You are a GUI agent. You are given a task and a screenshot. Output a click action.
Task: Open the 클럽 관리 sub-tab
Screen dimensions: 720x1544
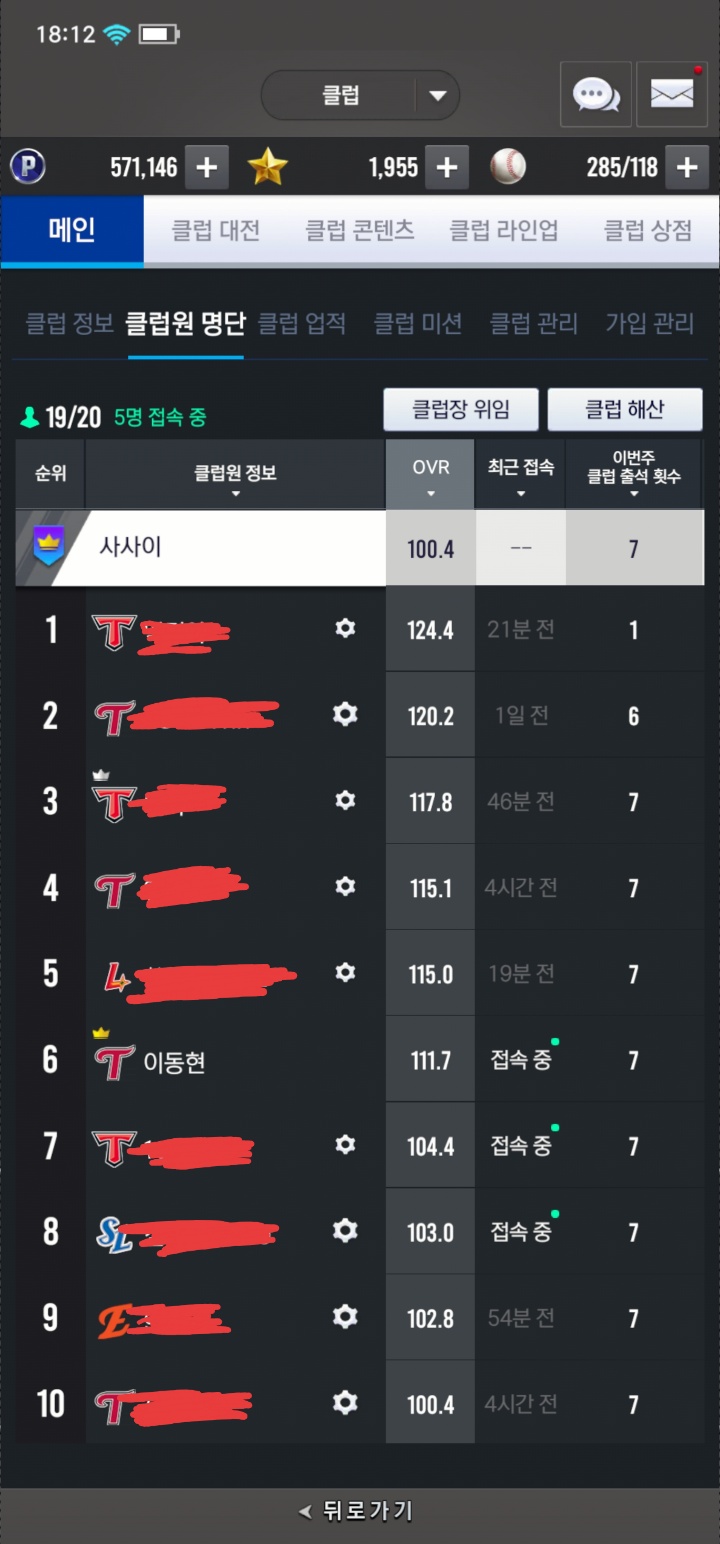[533, 323]
